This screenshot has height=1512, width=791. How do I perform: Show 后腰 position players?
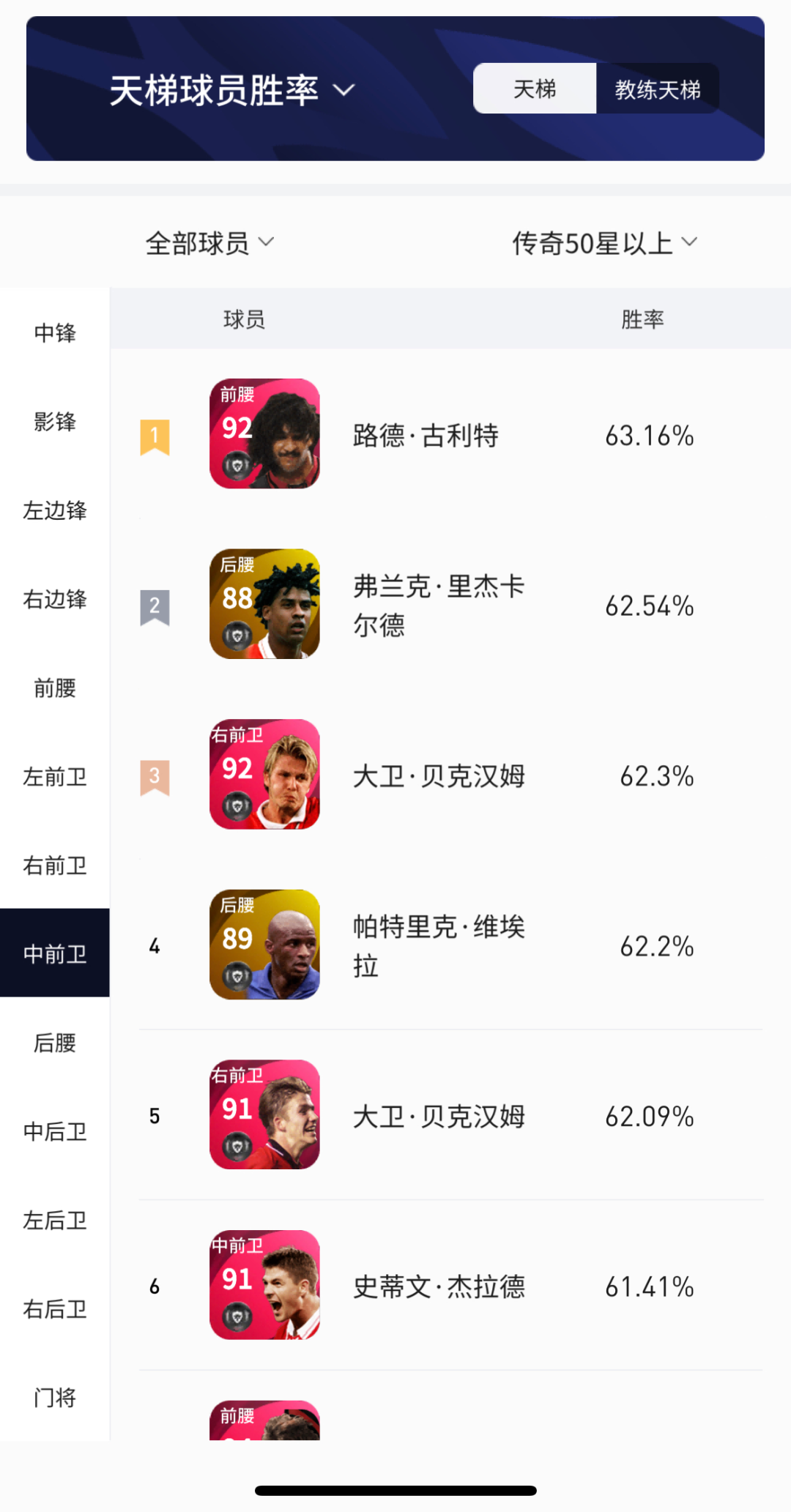[55, 1043]
